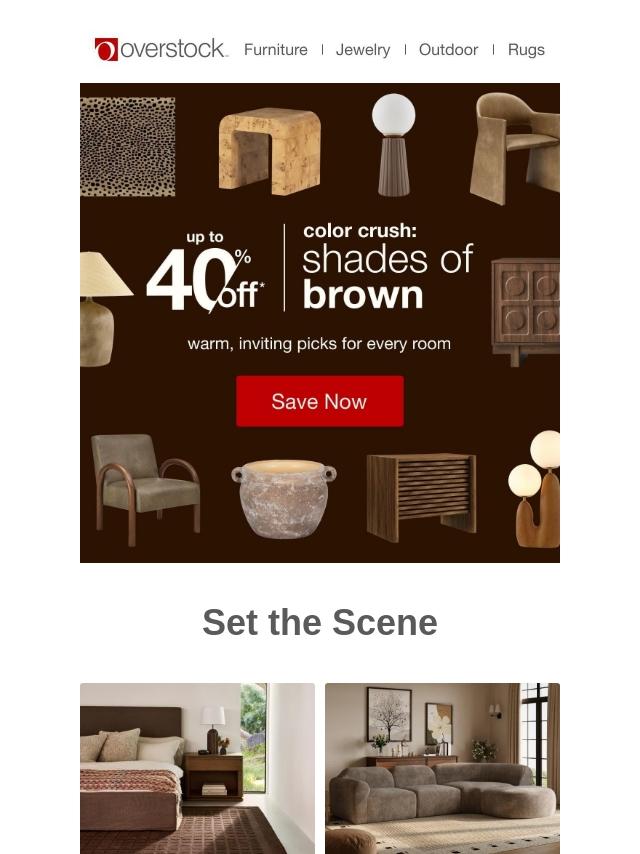Open the bedroom scene image
This screenshot has width=640, height=854.
(x=197, y=767)
